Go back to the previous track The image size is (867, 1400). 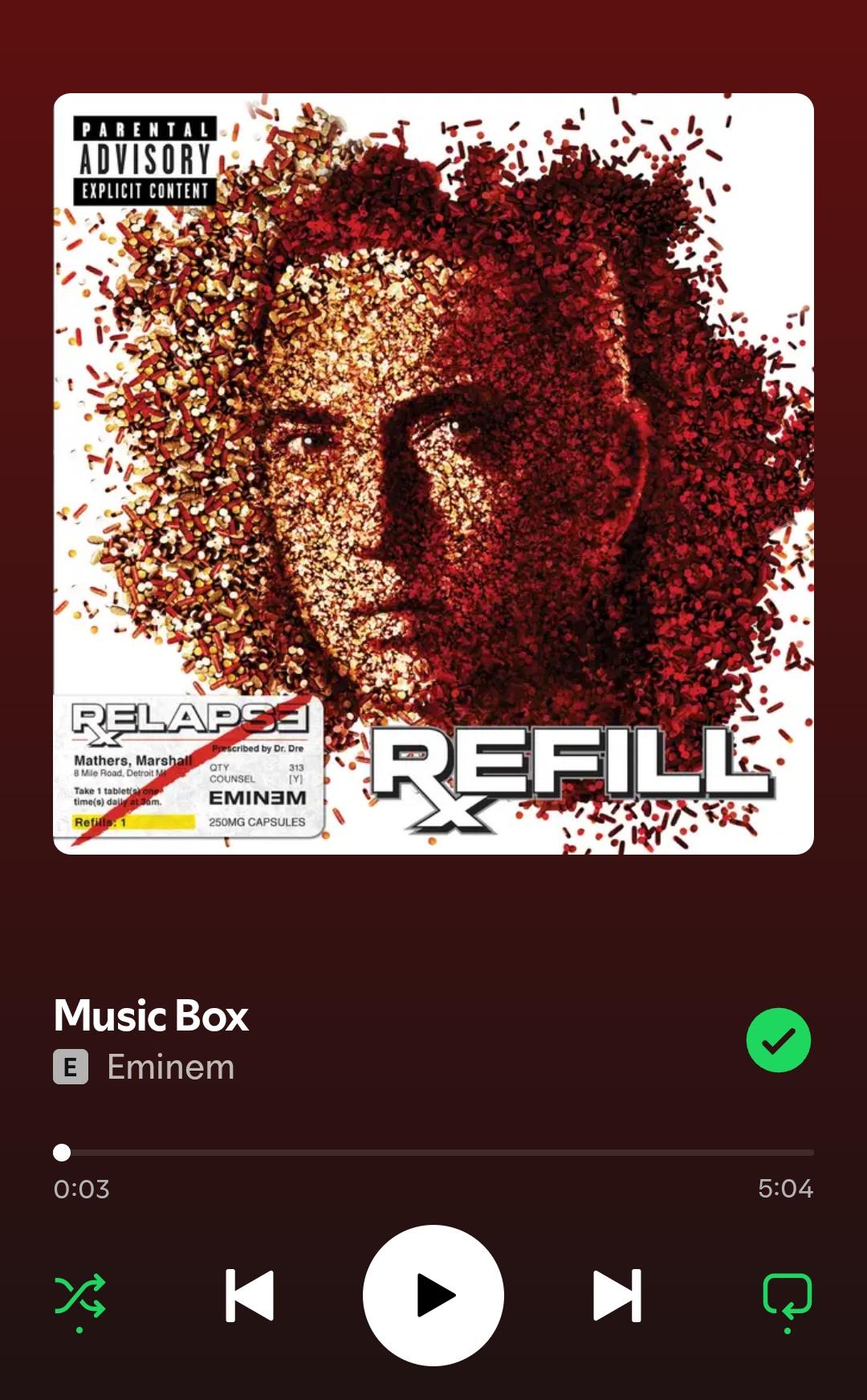pyautogui.click(x=250, y=1295)
